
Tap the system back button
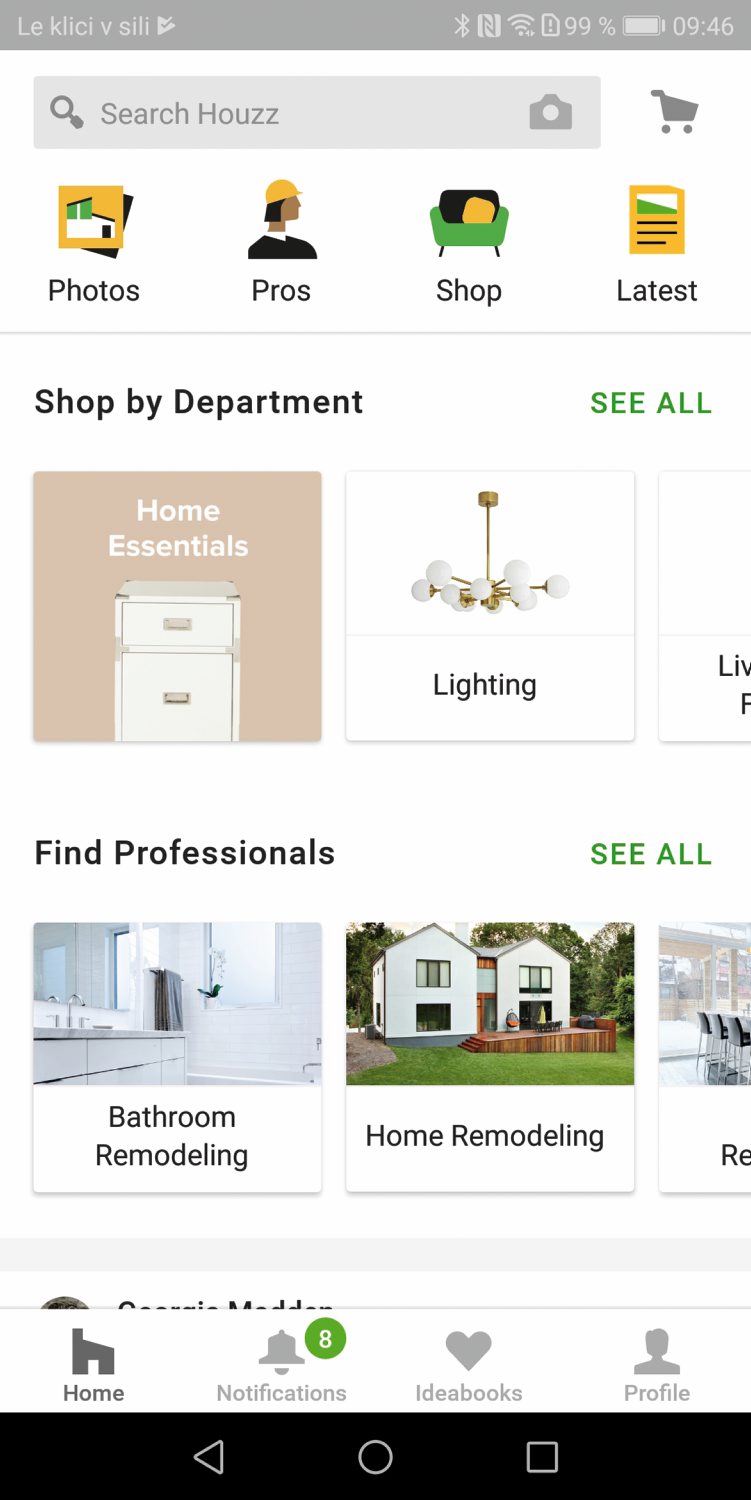(x=209, y=1457)
